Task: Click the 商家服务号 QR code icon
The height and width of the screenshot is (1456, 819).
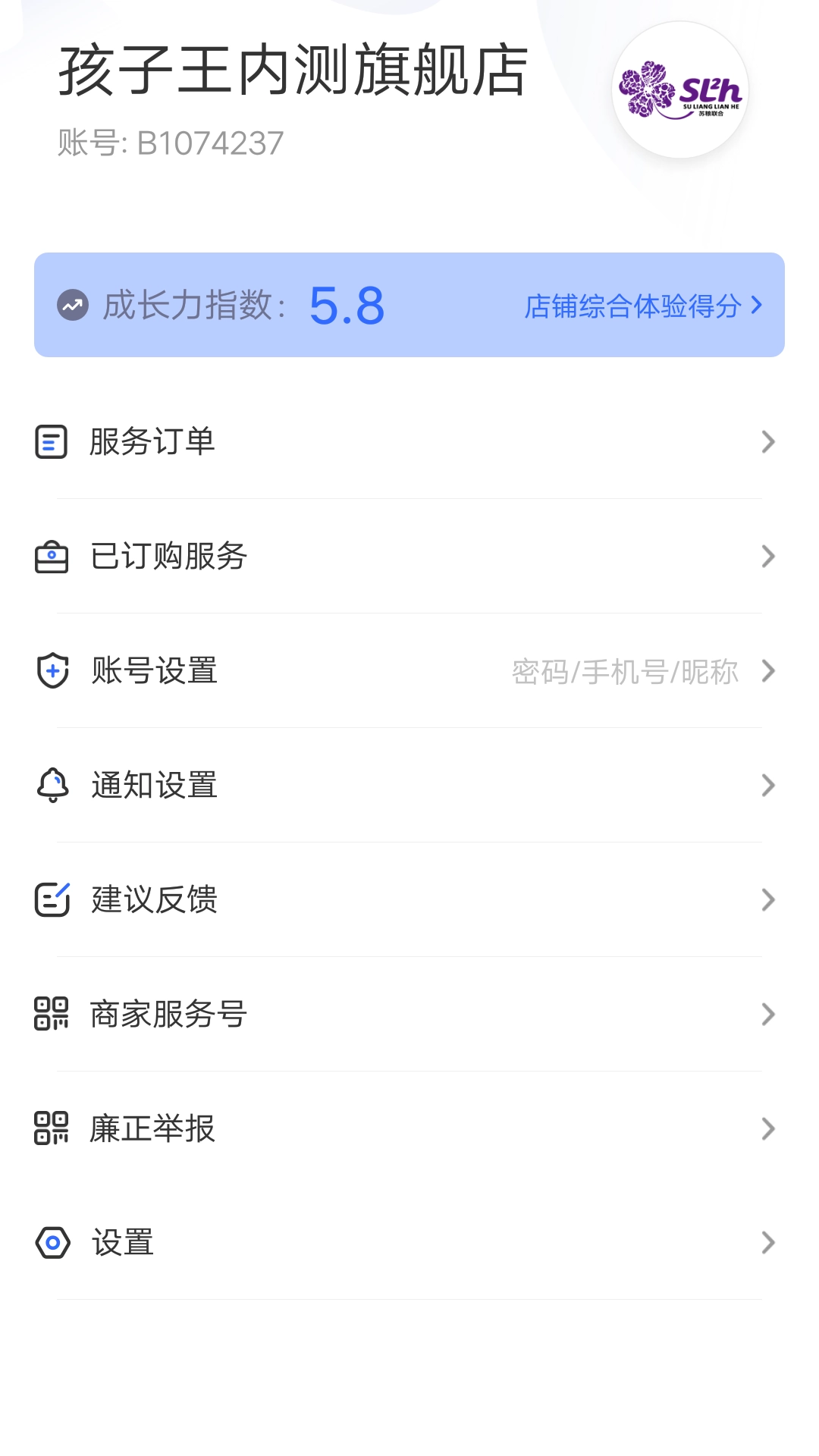Action: tap(52, 1015)
